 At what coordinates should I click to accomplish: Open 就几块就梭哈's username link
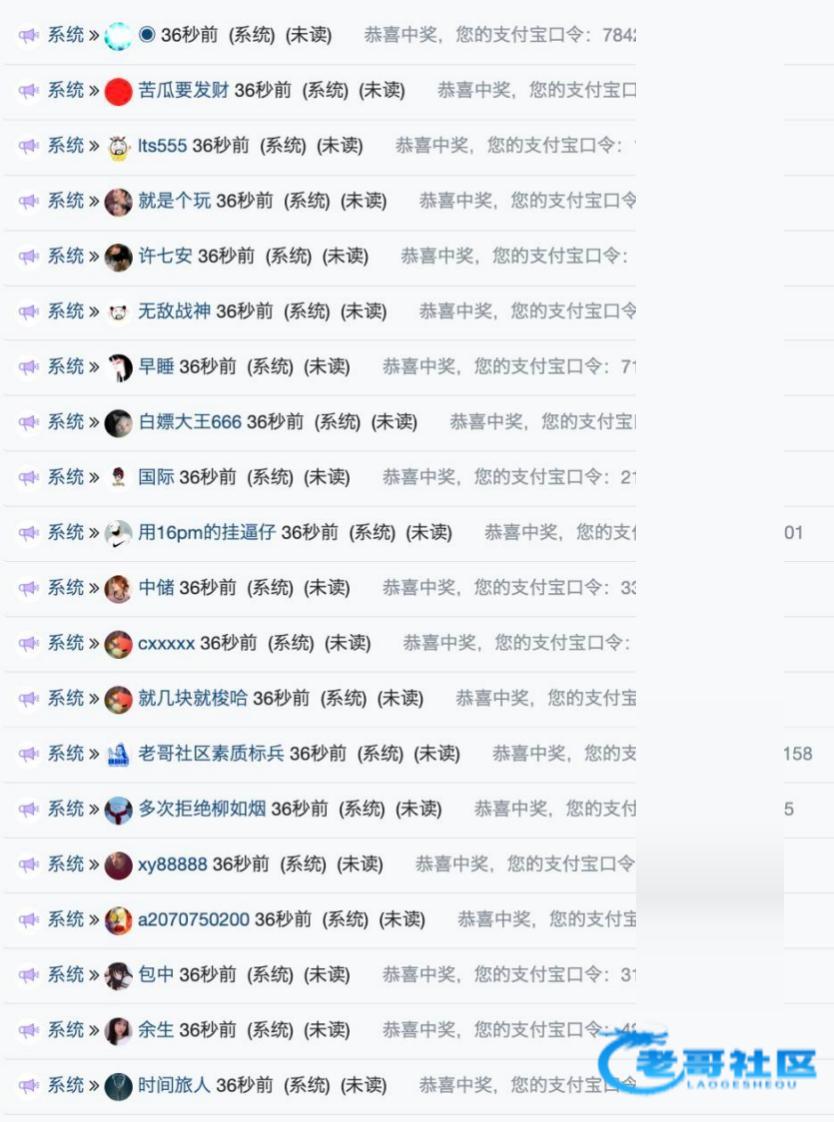click(192, 698)
